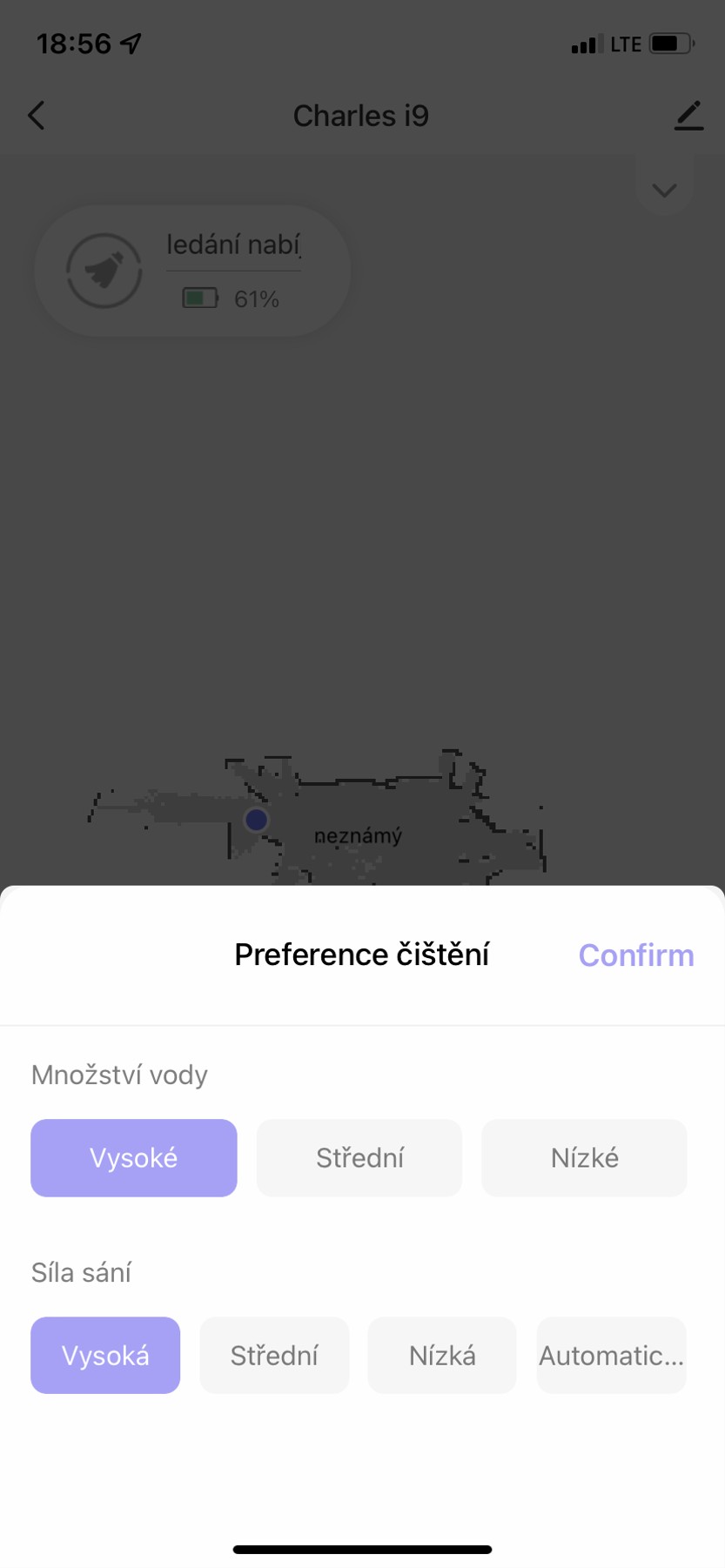Select Vysoké water amount
This screenshot has width=725, height=1568.
(134, 1157)
